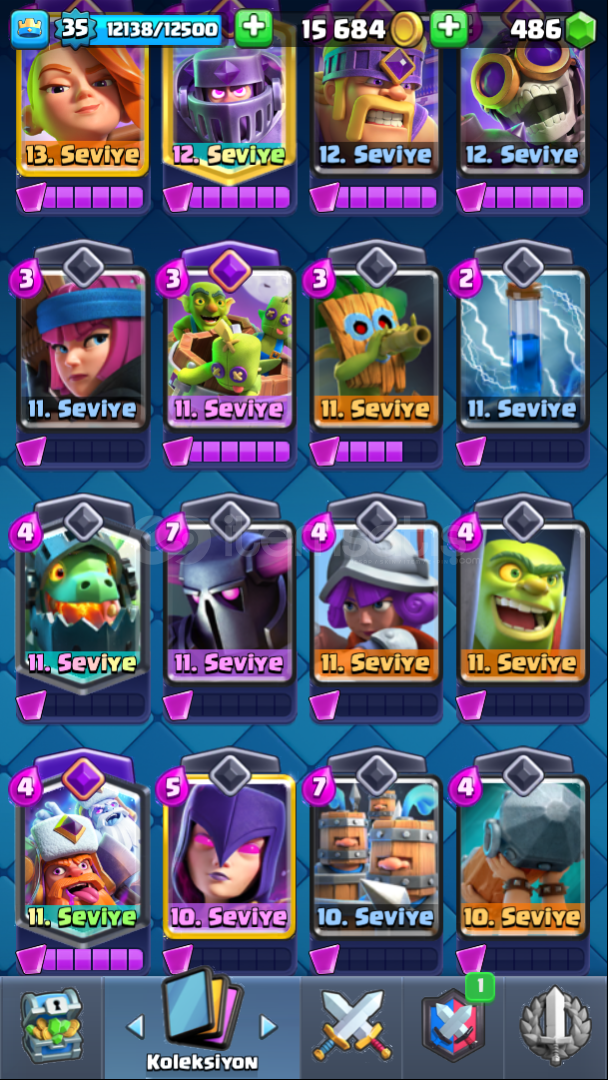The width and height of the screenshot is (608, 1080).
Task: Open the level 10 Royal Recruits card
Action: tap(376, 854)
